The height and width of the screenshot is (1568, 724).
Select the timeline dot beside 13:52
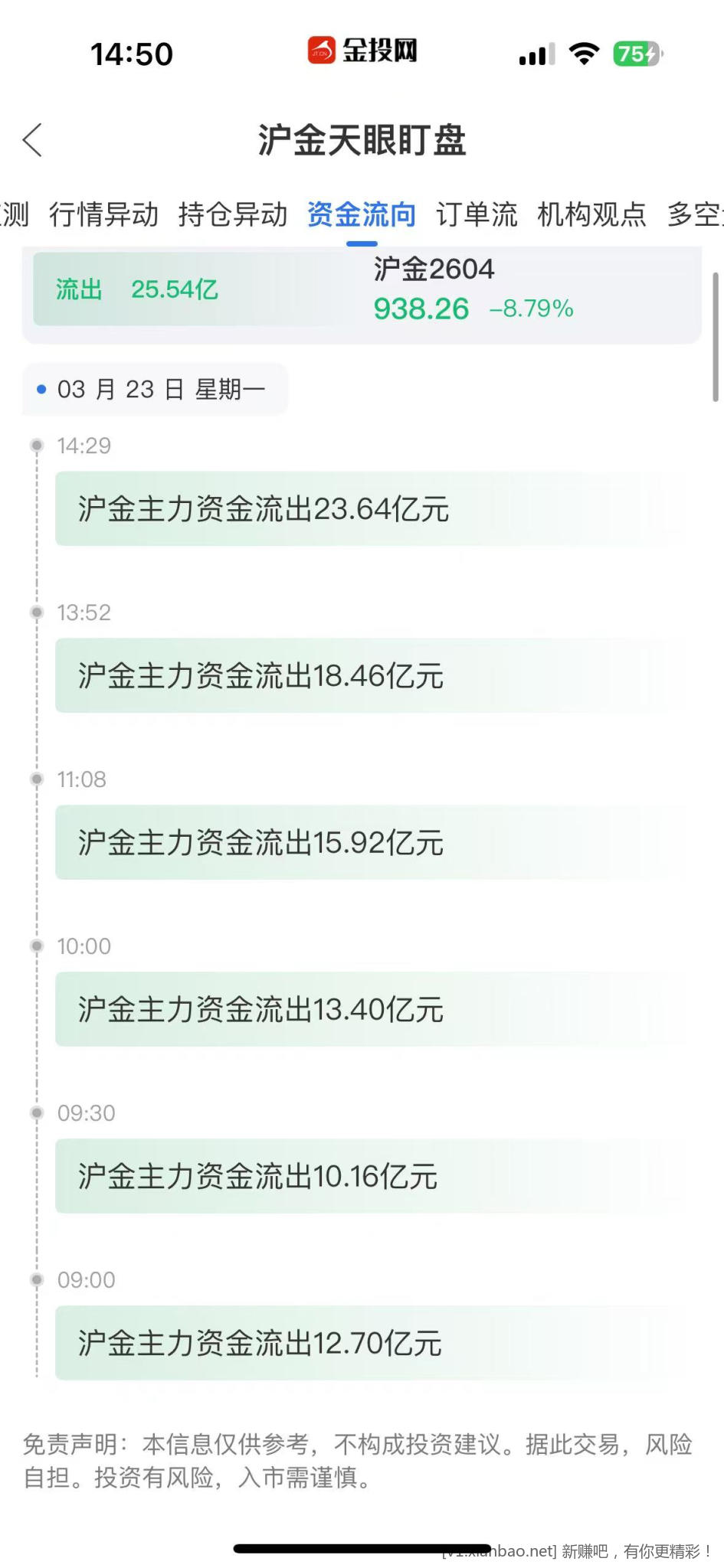(x=36, y=612)
